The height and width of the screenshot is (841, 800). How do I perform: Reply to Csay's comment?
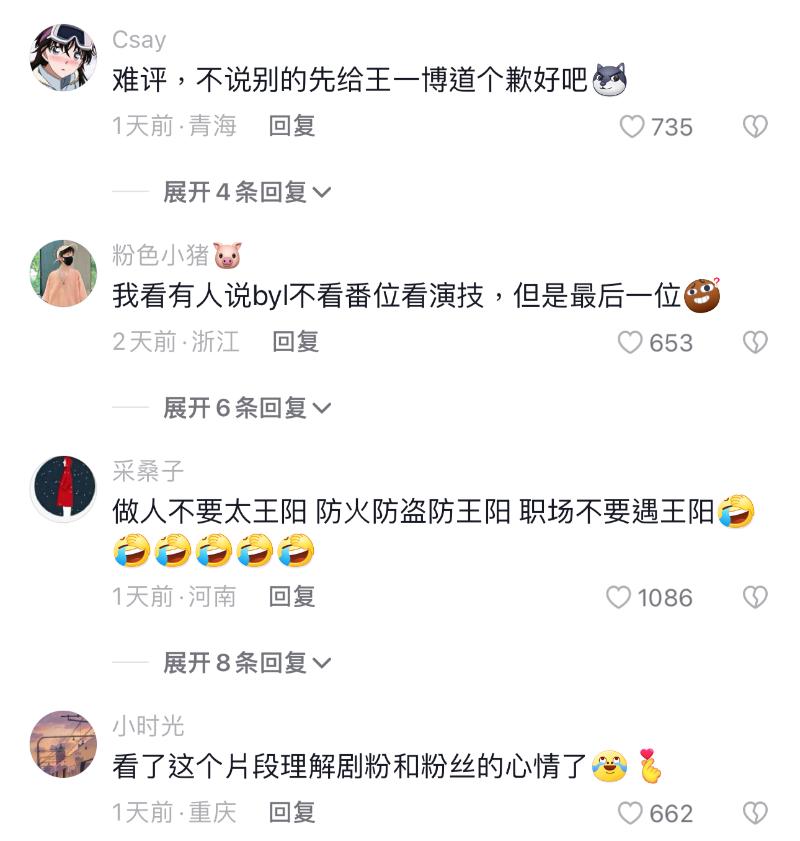292,126
